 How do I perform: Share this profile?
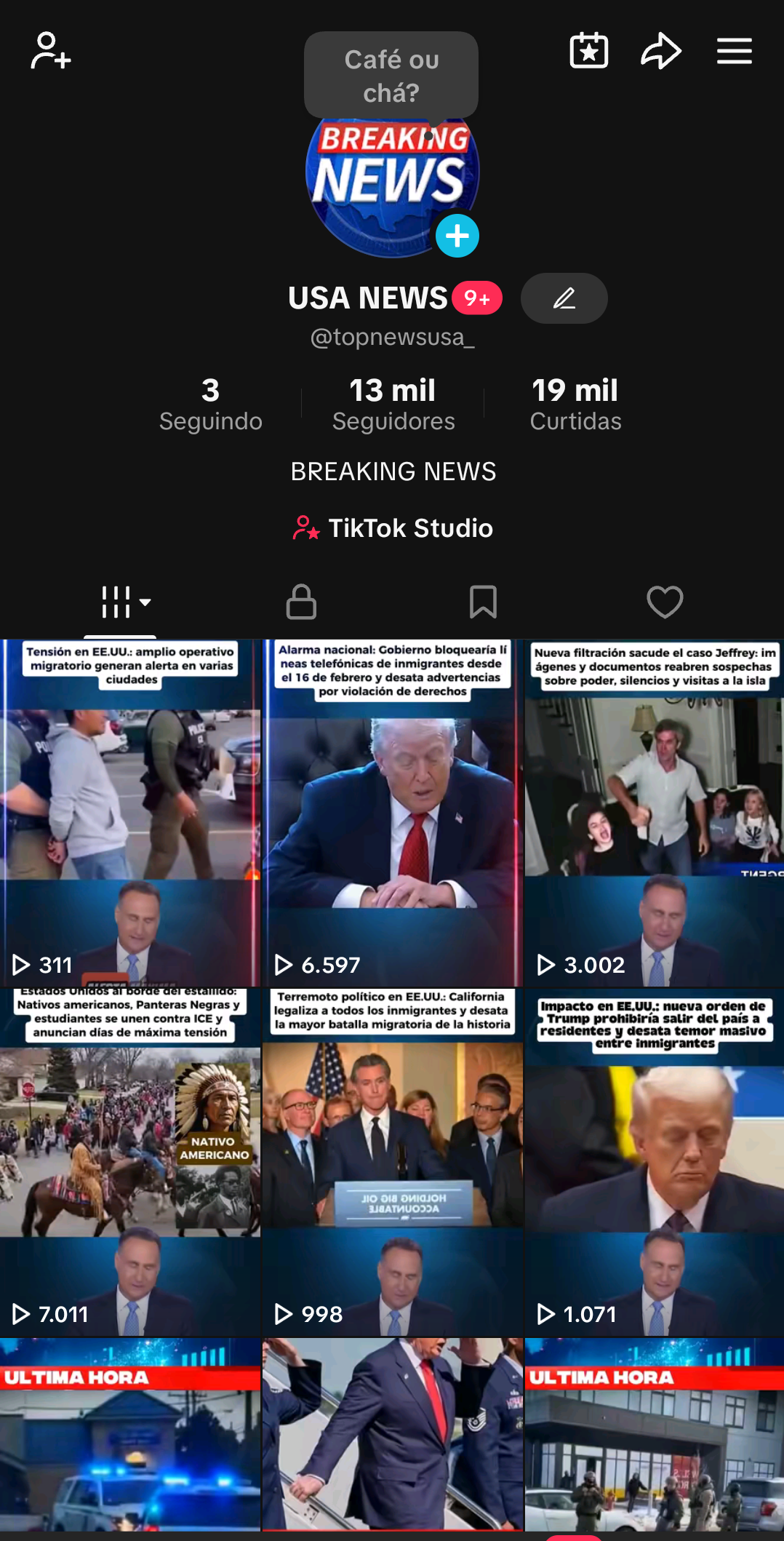660,51
